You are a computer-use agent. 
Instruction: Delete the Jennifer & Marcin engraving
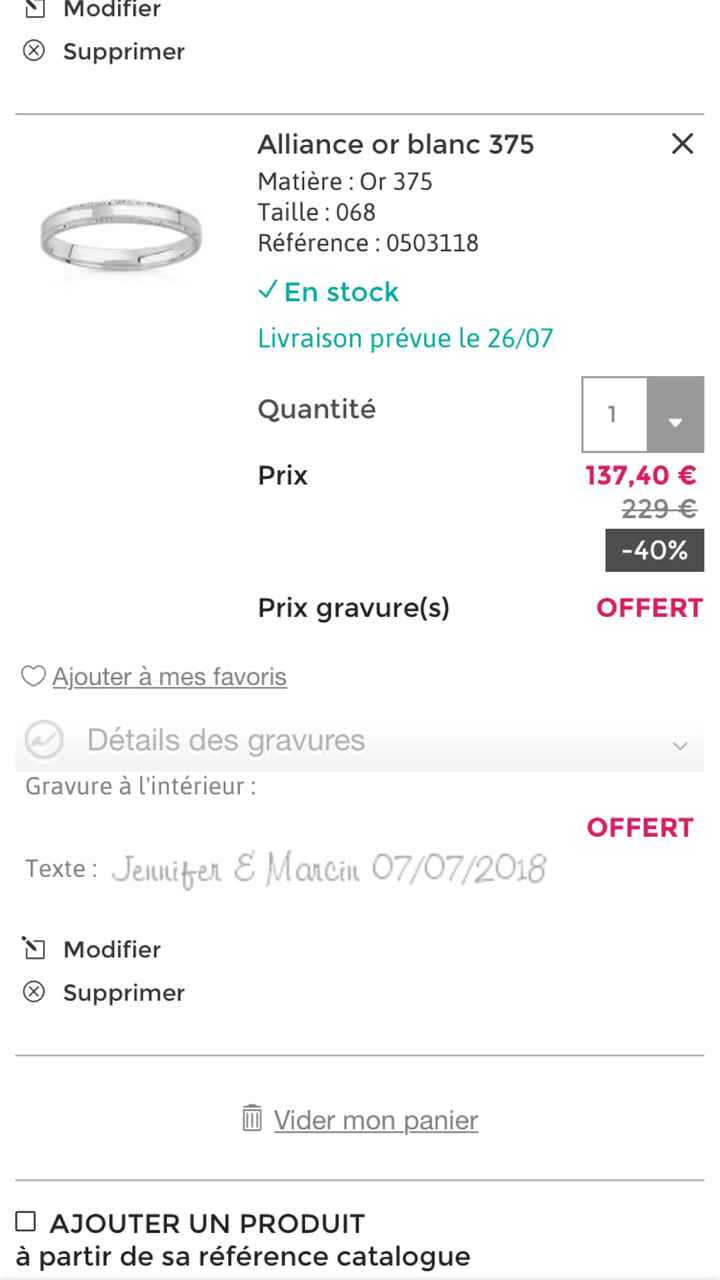coord(123,993)
